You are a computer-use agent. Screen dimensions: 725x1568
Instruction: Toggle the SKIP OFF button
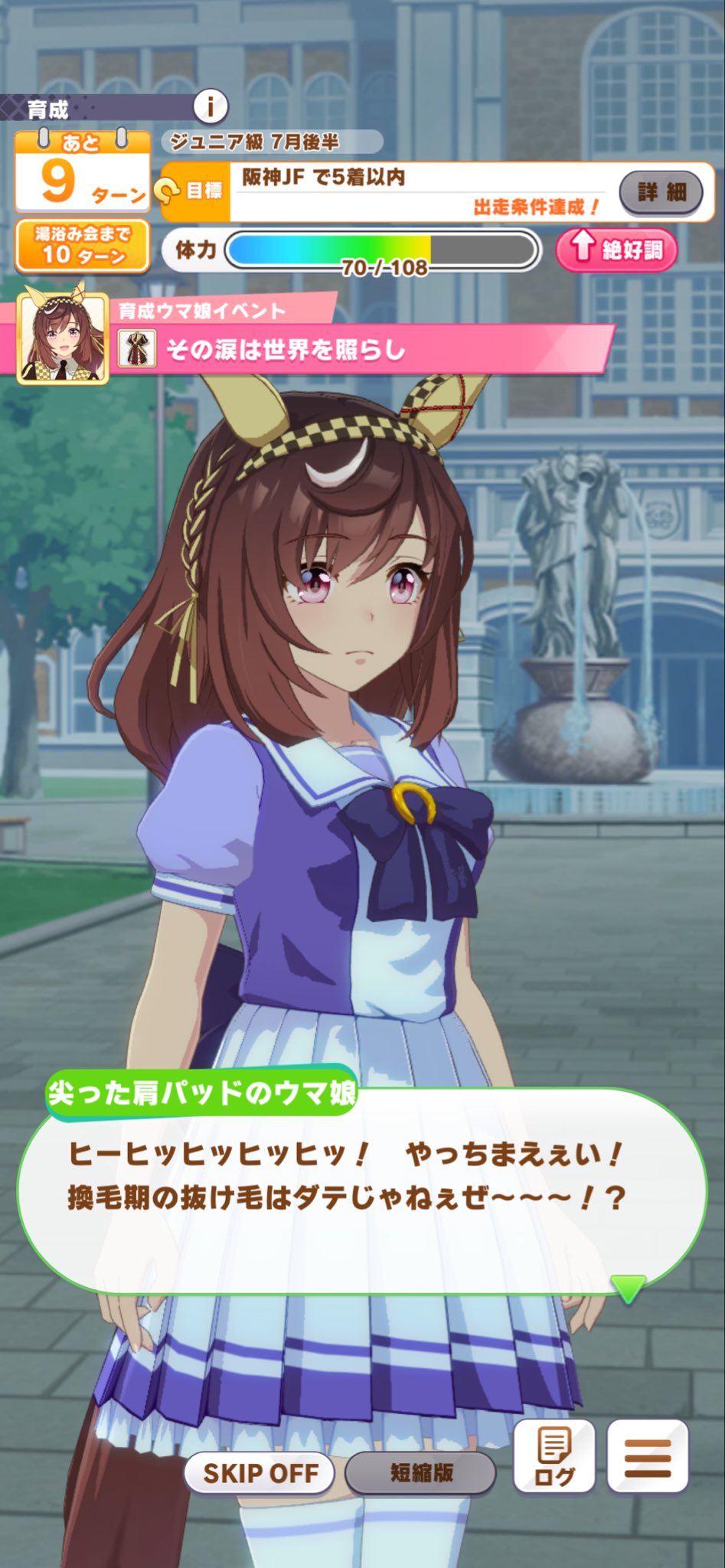260,1472
